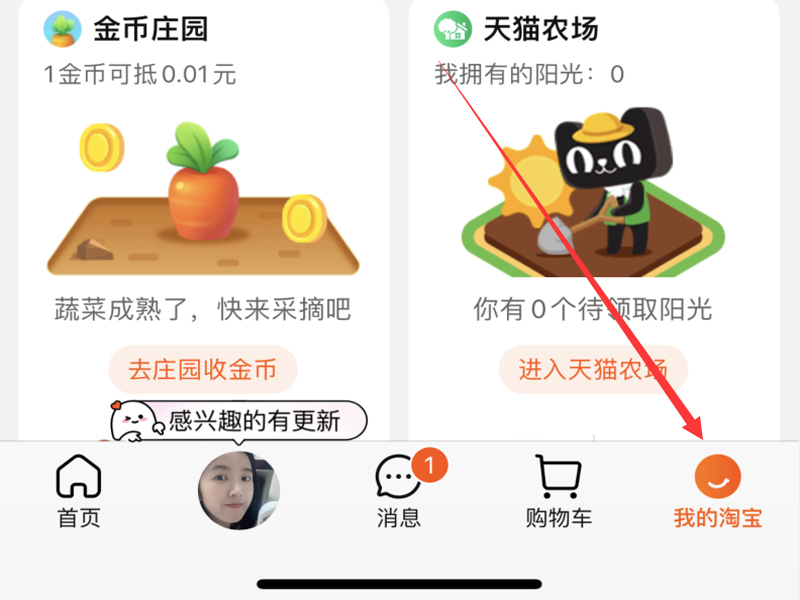Open the 金币庄园 card
The height and width of the screenshot is (600, 800).
(x=150, y=29)
